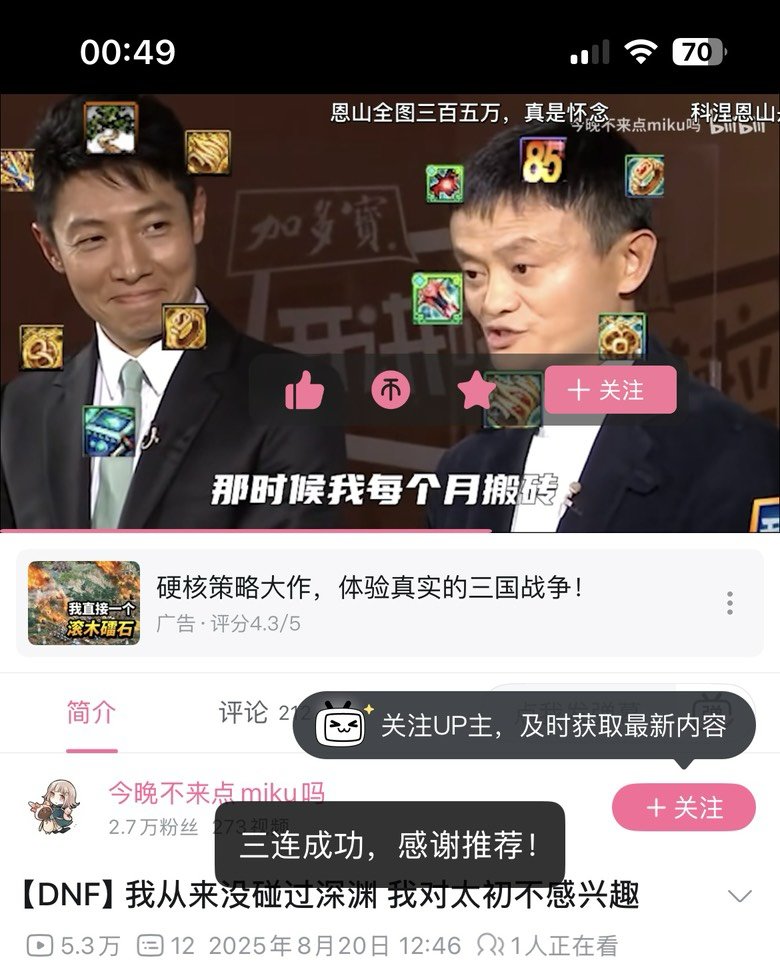The image size is (780, 974).
Task: Switch to the 评论 tab
Action: (244, 712)
